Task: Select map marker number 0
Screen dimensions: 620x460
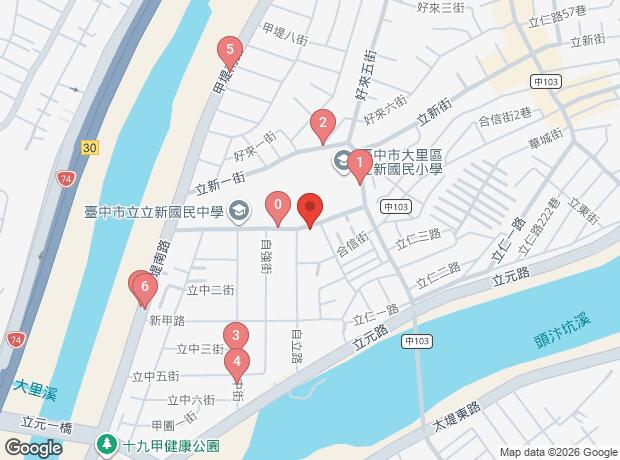Action: point(278,207)
